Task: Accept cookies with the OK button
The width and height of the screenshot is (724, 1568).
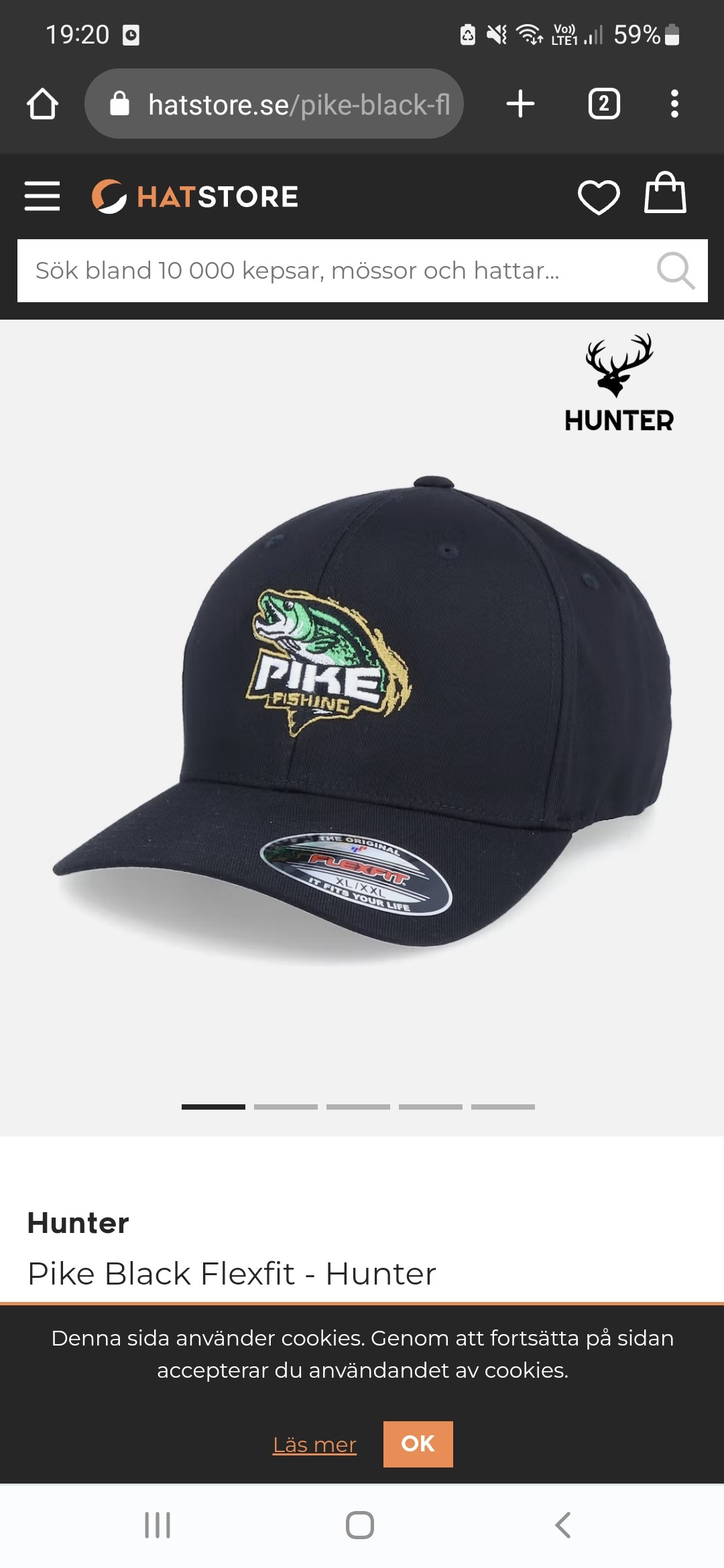Action: 418,1444
